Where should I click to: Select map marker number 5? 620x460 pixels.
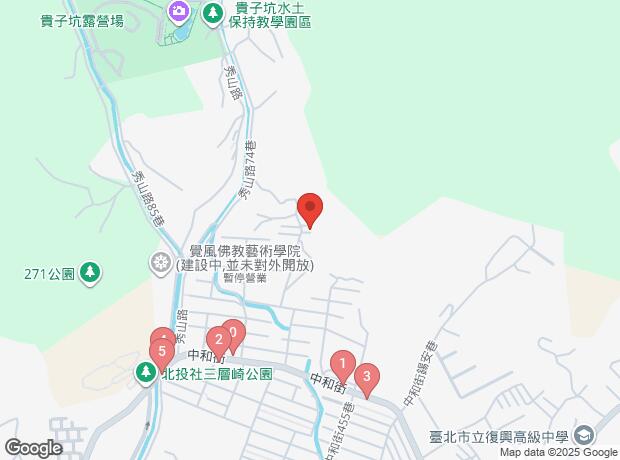pyautogui.click(x=162, y=355)
